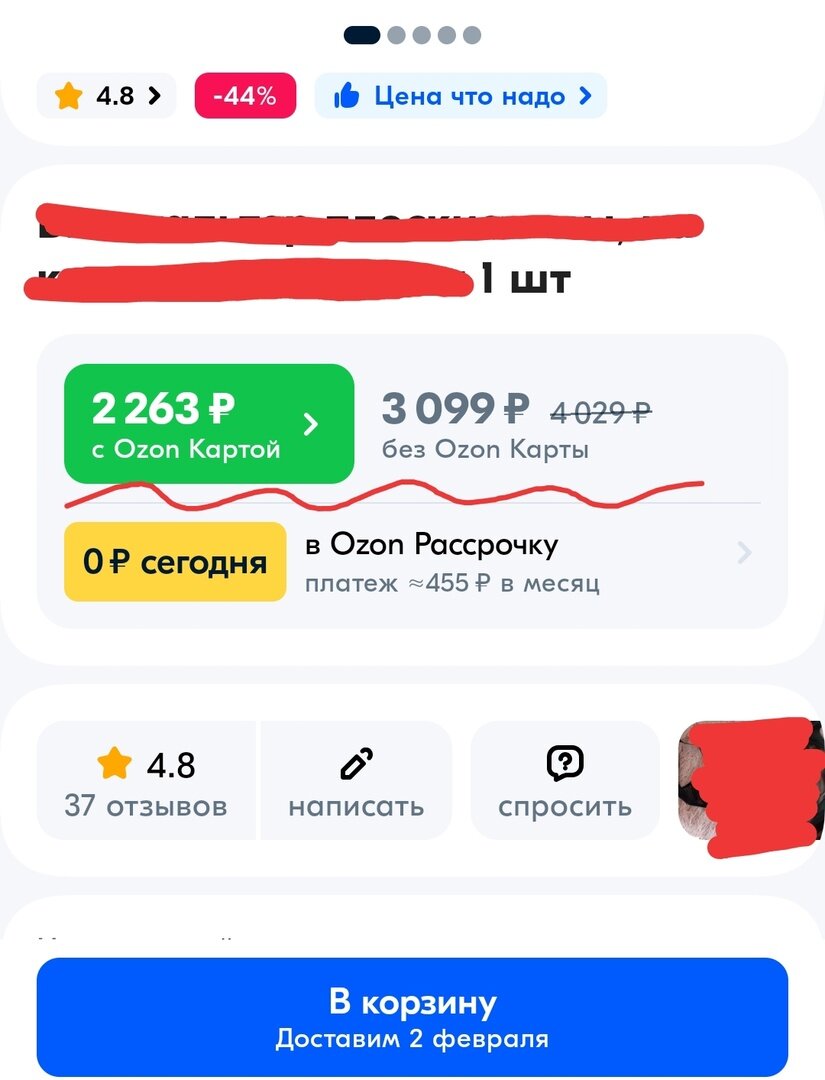View the 37 отзывов reviews
The image size is (825, 1080).
(x=146, y=781)
